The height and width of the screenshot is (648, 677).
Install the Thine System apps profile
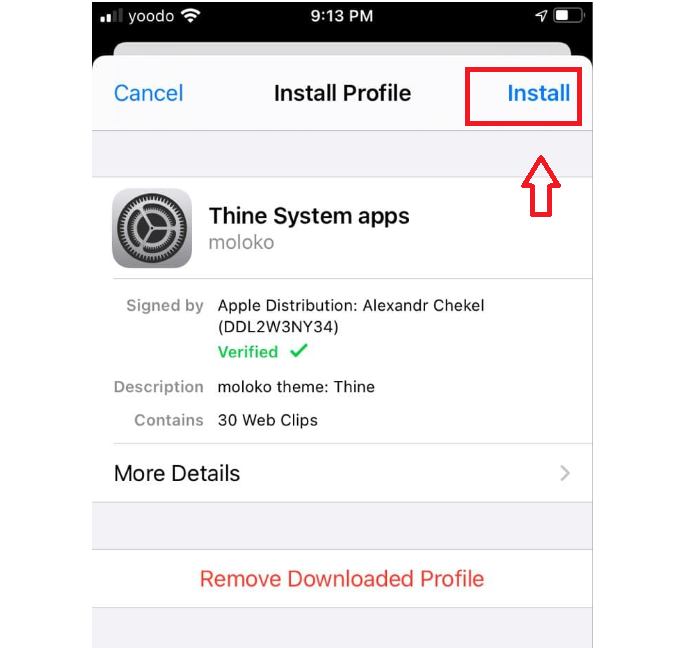point(538,93)
